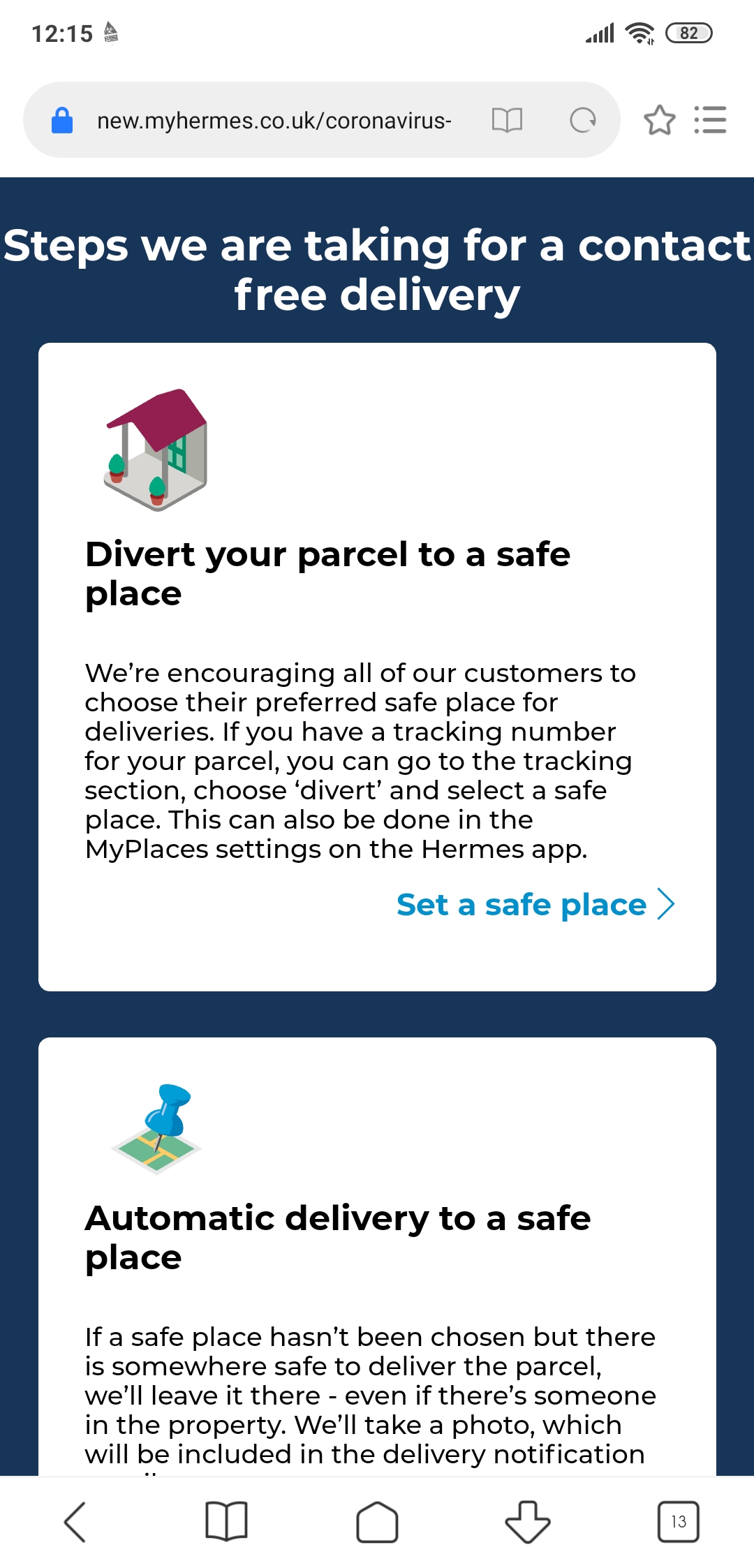Reload the current page
Image resolution: width=754 pixels, height=1568 pixels.
pos(582,120)
